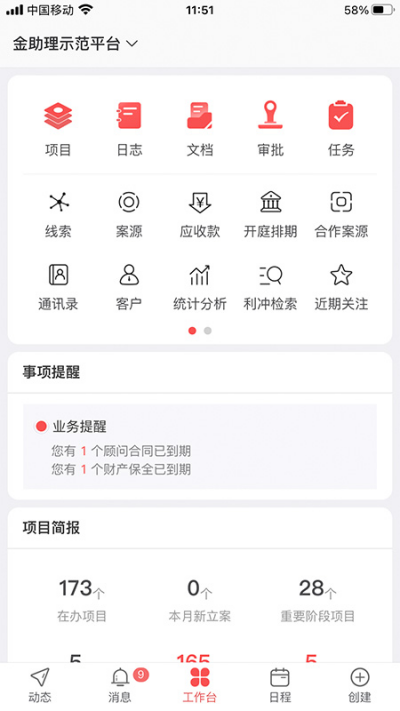Open 线索 leads
Viewport: 400px width, 711px height.
(58, 215)
